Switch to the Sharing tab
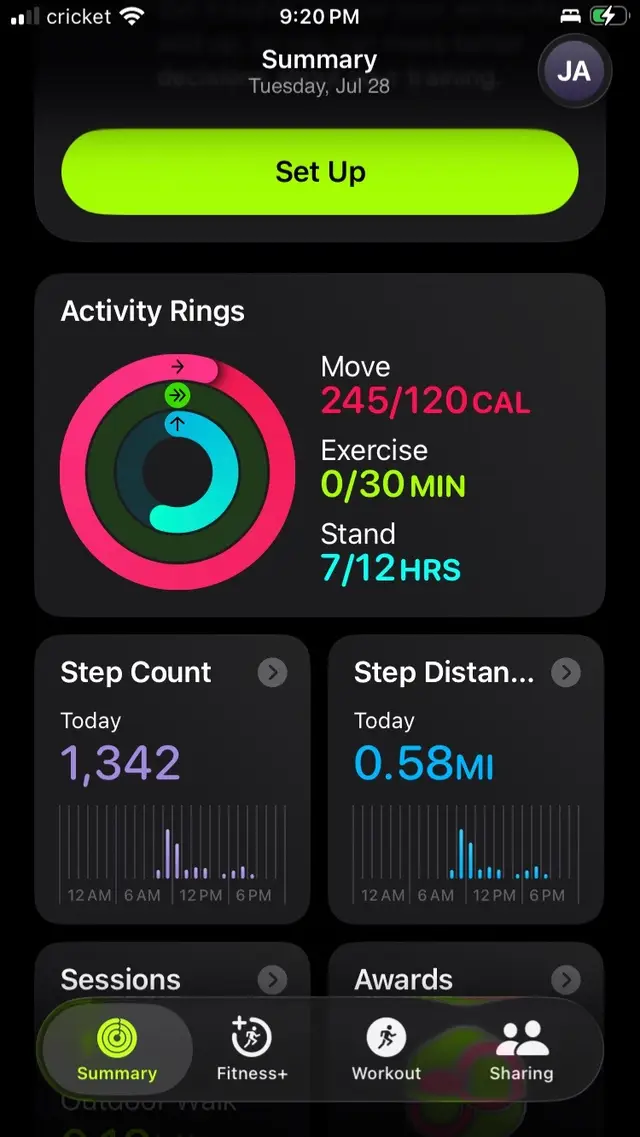The image size is (640, 1137). (x=521, y=1049)
